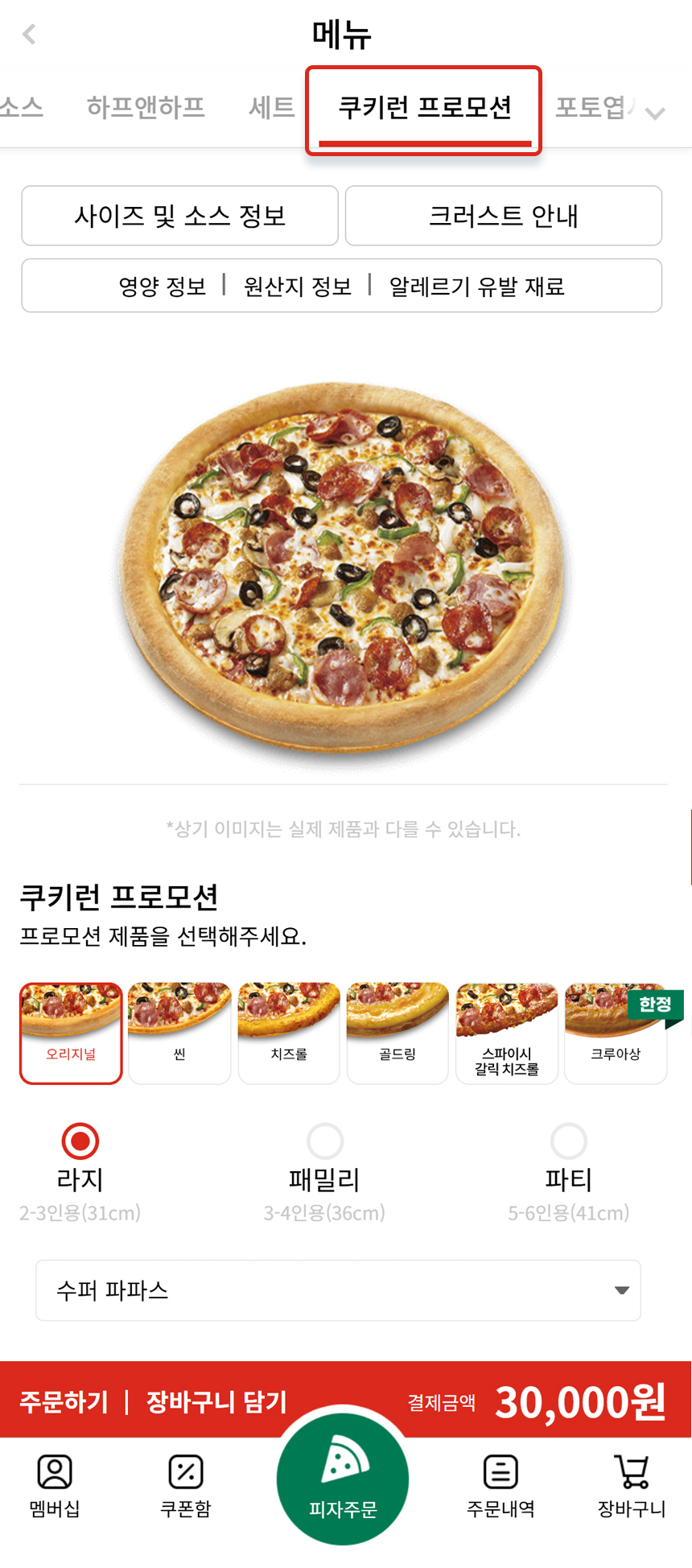692x1568 pixels.
Task: Go to 주문내역 tab
Action: coord(500,1486)
